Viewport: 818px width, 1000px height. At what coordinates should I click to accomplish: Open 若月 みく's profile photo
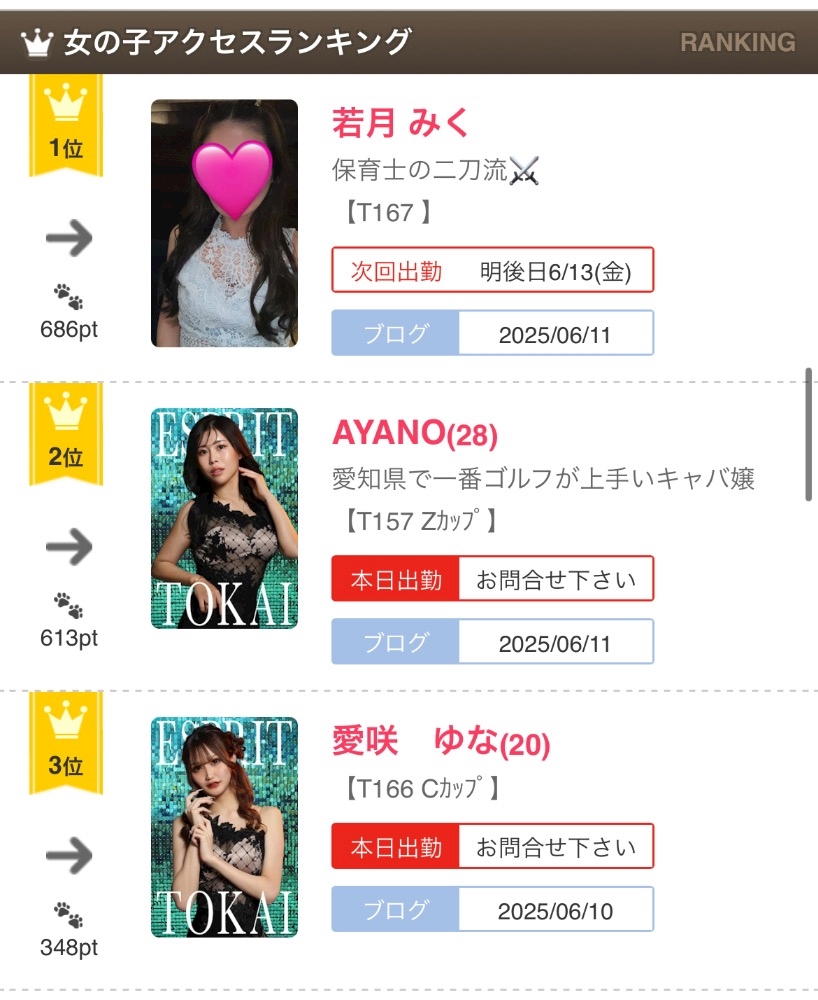224,223
